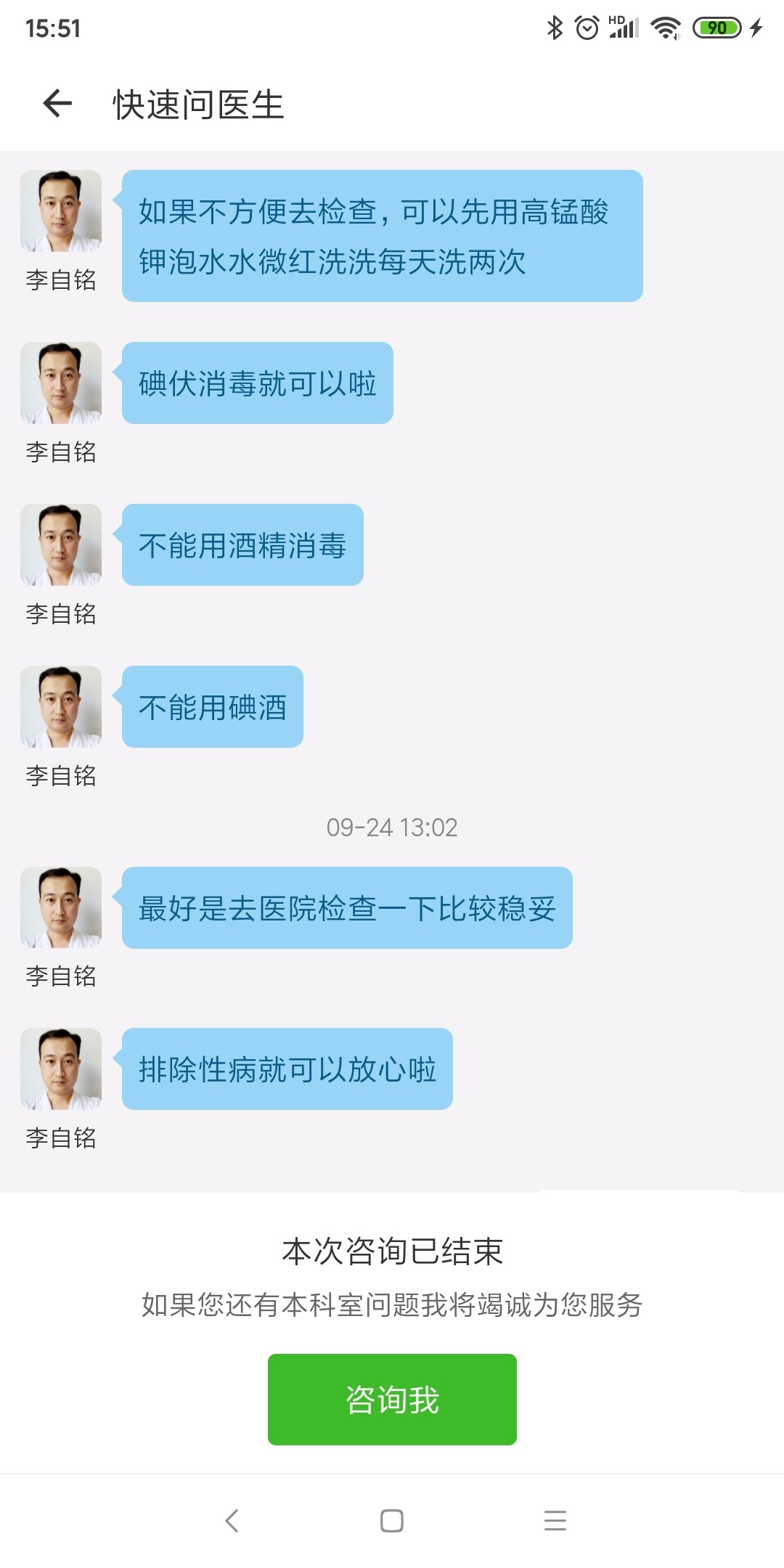Screen dimensions: 784x1568
Task: Tap the 排除性病就可以放心啦 message bubble
Action: click(x=287, y=1069)
